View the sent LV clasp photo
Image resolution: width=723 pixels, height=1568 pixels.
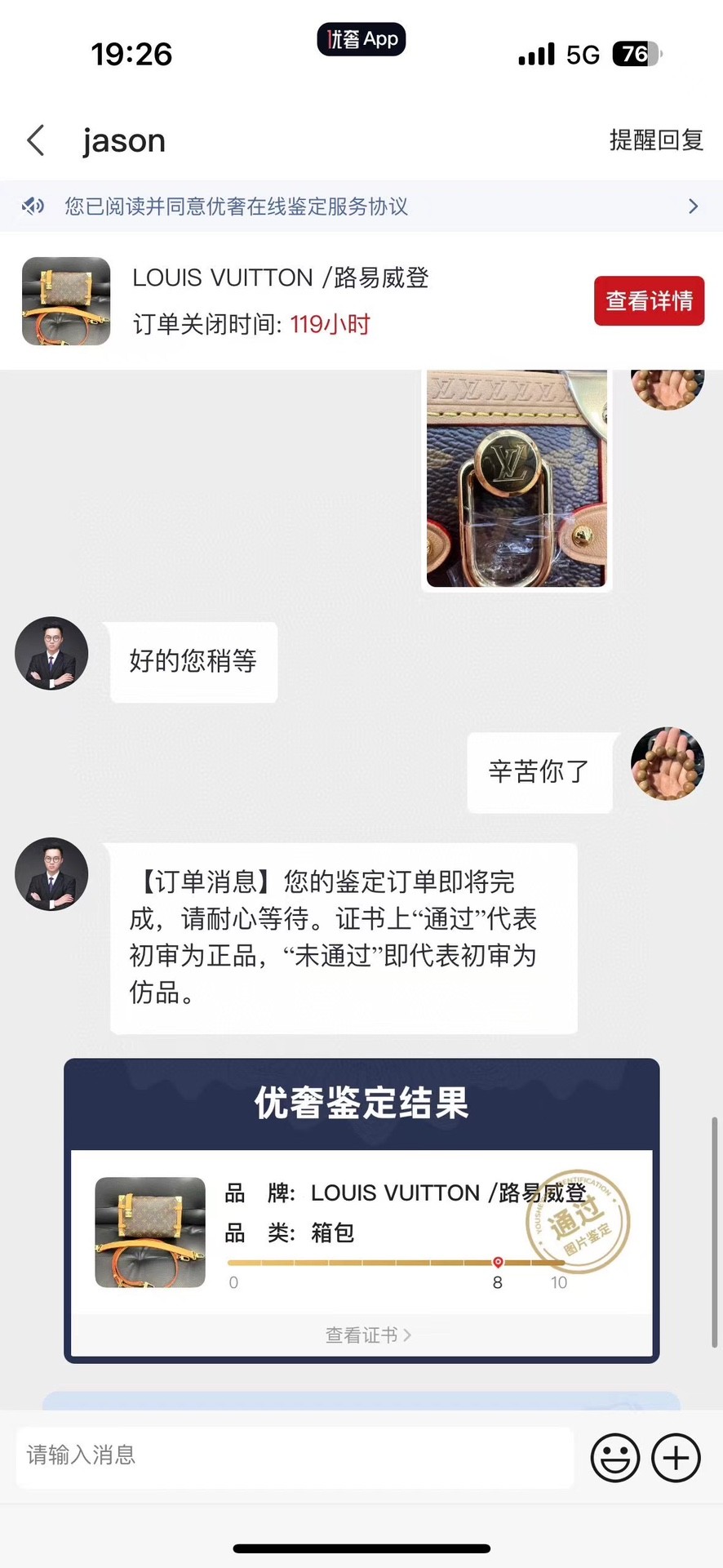[517, 479]
